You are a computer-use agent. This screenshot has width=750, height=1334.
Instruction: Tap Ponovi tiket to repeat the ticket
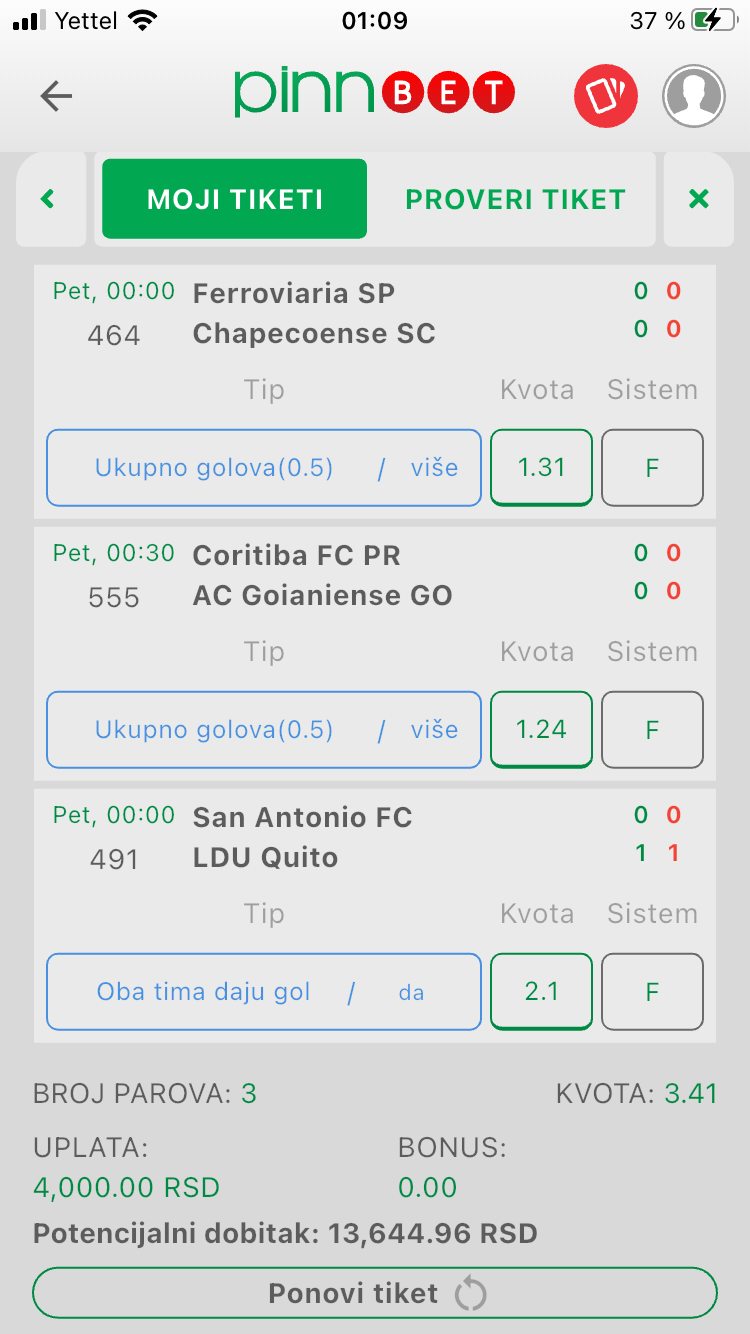click(375, 1293)
